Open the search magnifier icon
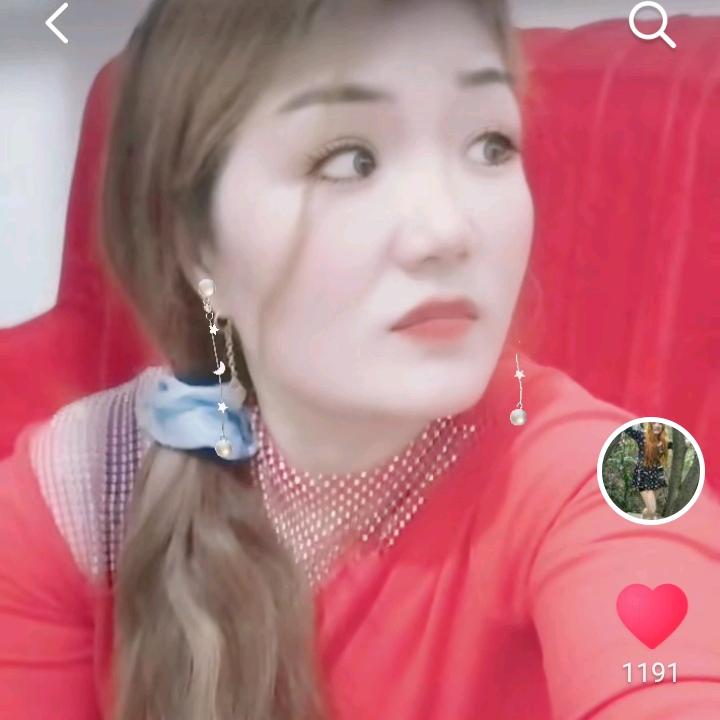Viewport: 720px width, 720px height. tap(651, 24)
